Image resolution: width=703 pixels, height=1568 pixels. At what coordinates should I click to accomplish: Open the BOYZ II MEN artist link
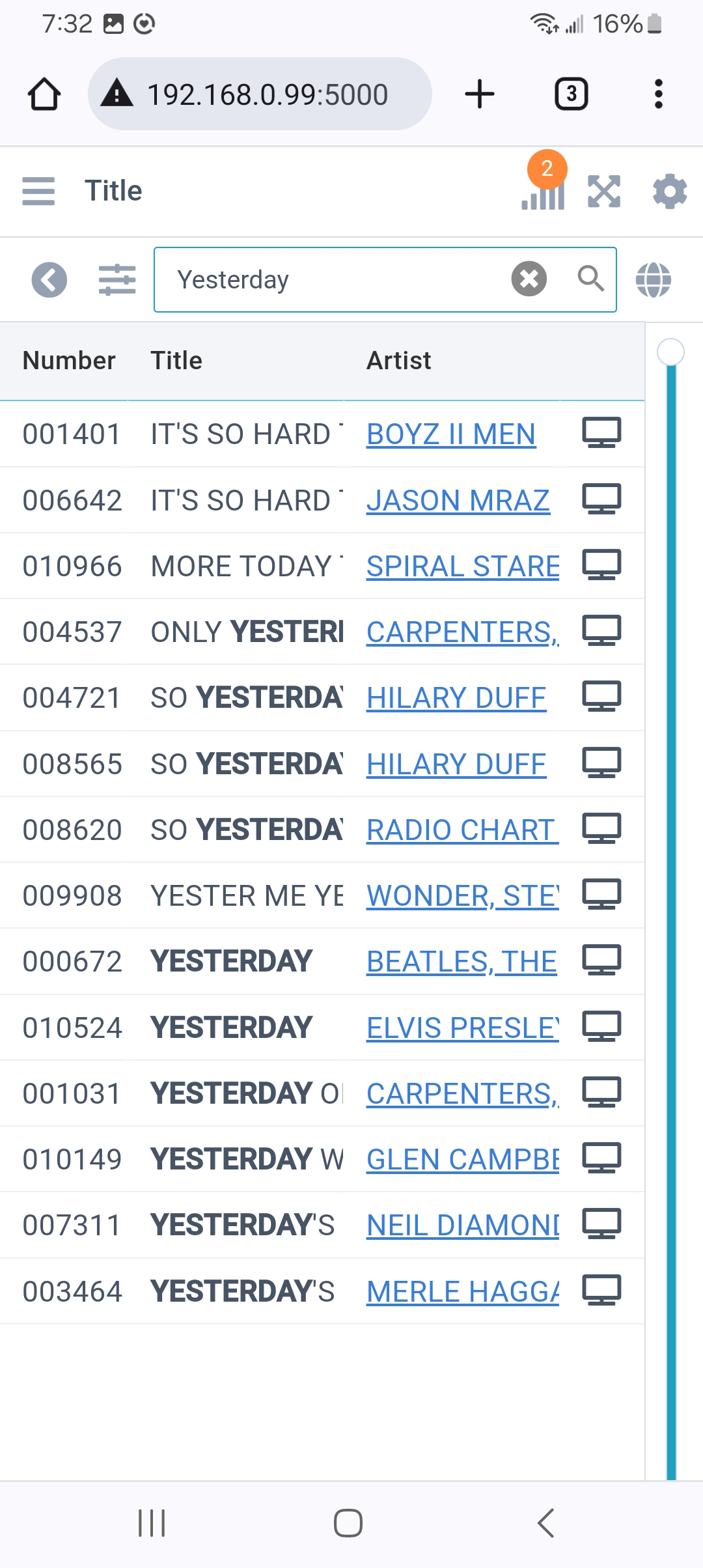451,434
